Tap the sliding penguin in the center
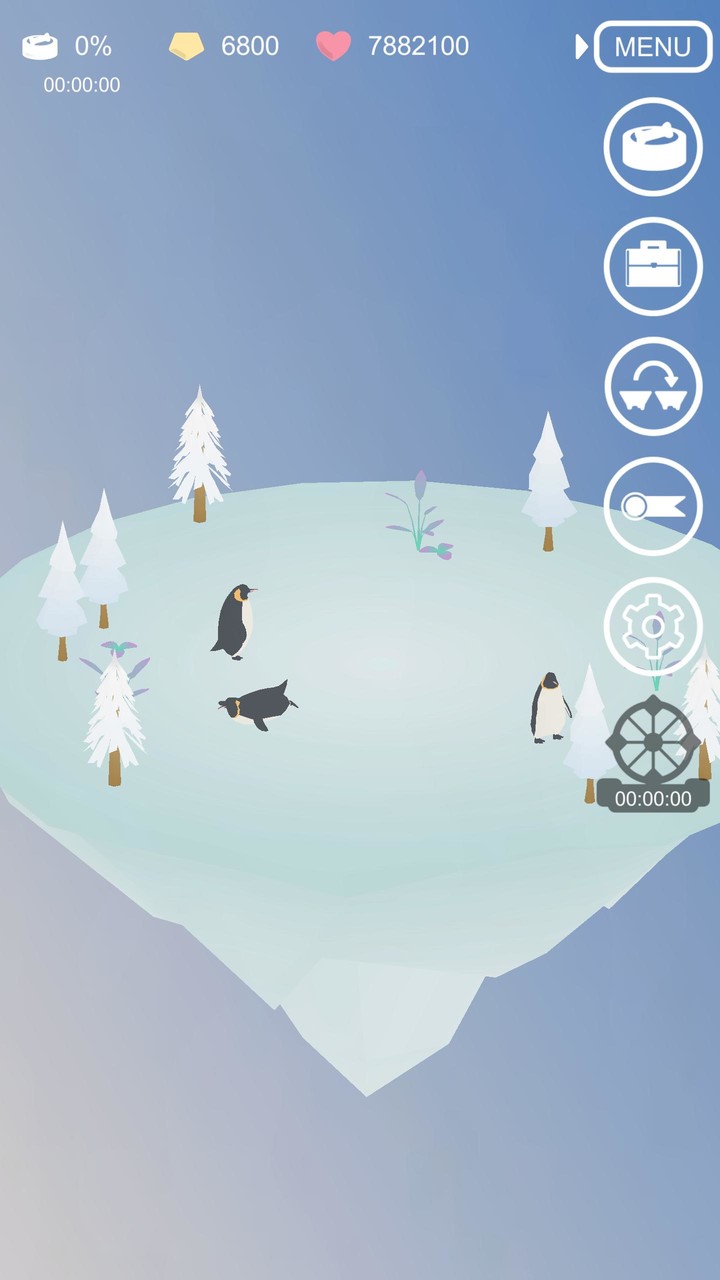The width and height of the screenshot is (720, 1280). [x=253, y=700]
